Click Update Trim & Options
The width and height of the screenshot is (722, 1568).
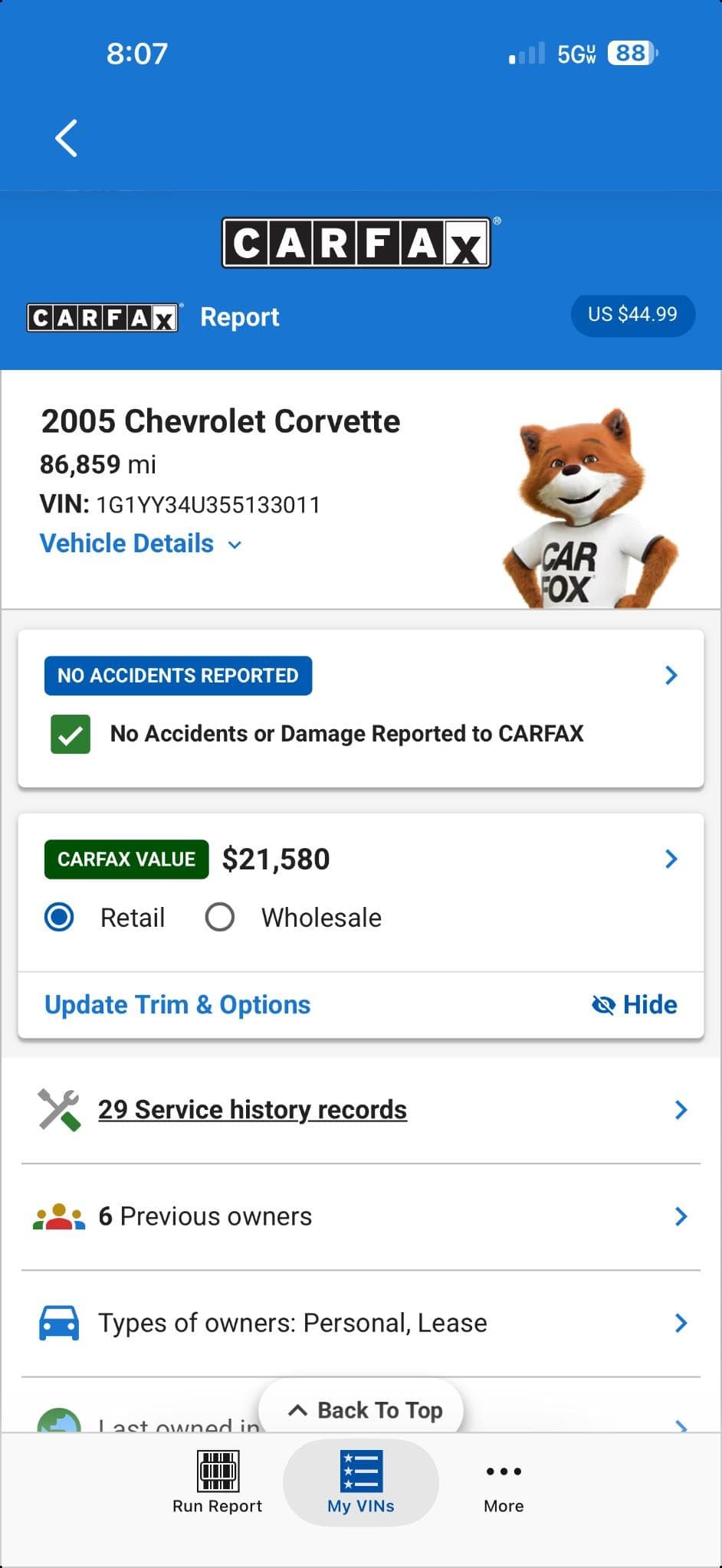click(x=177, y=1004)
